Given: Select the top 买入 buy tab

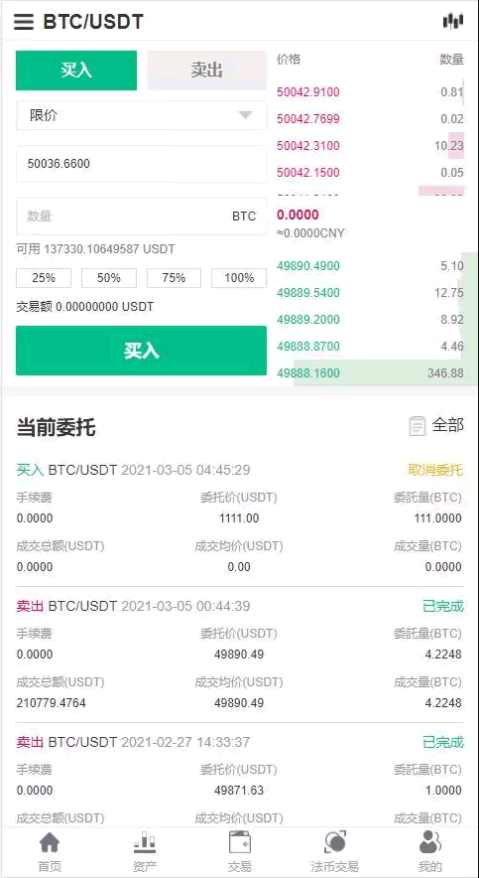Looking at the screenshot, I should point(76,70).
